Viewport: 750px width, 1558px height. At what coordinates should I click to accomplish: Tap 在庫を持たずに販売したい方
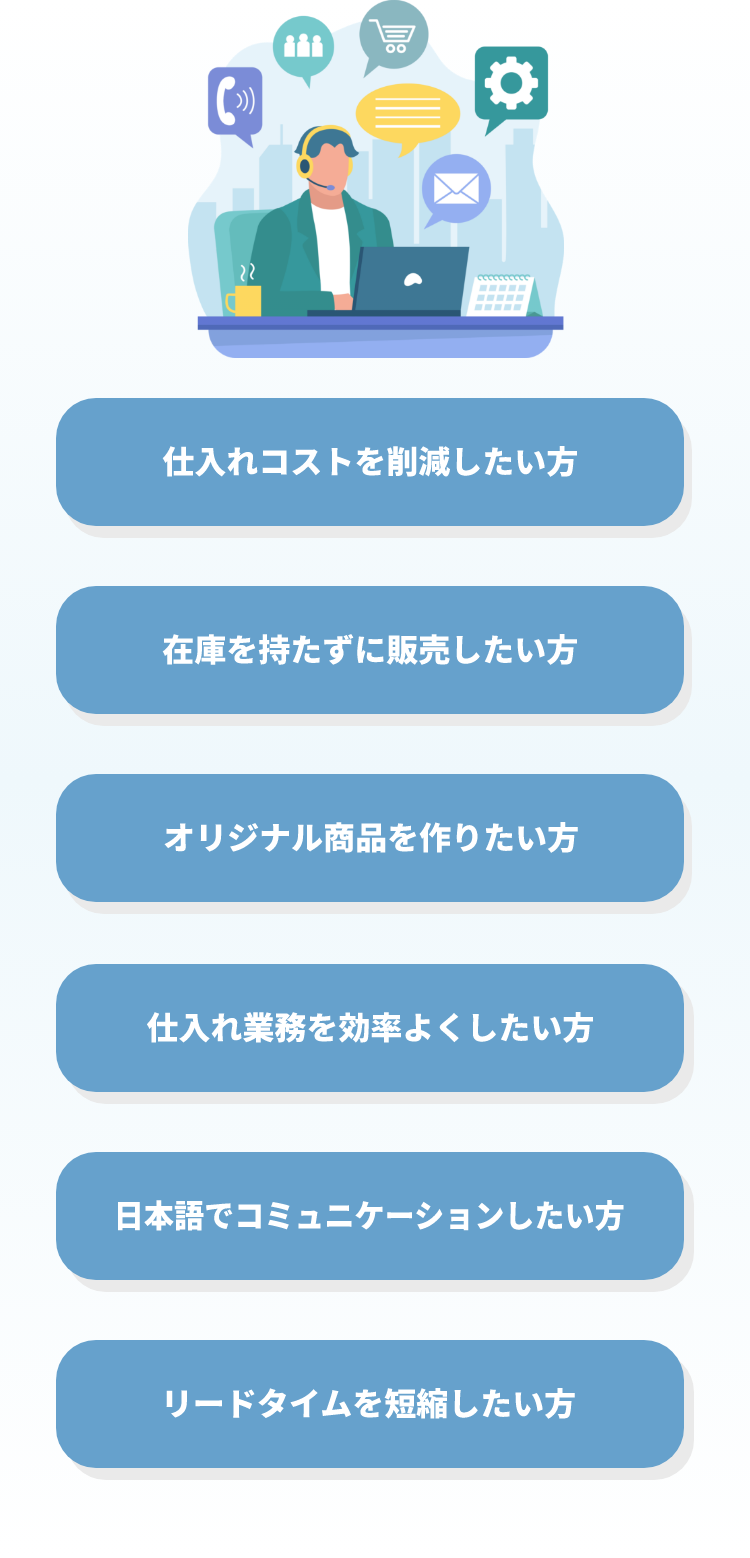click(370, 650)
